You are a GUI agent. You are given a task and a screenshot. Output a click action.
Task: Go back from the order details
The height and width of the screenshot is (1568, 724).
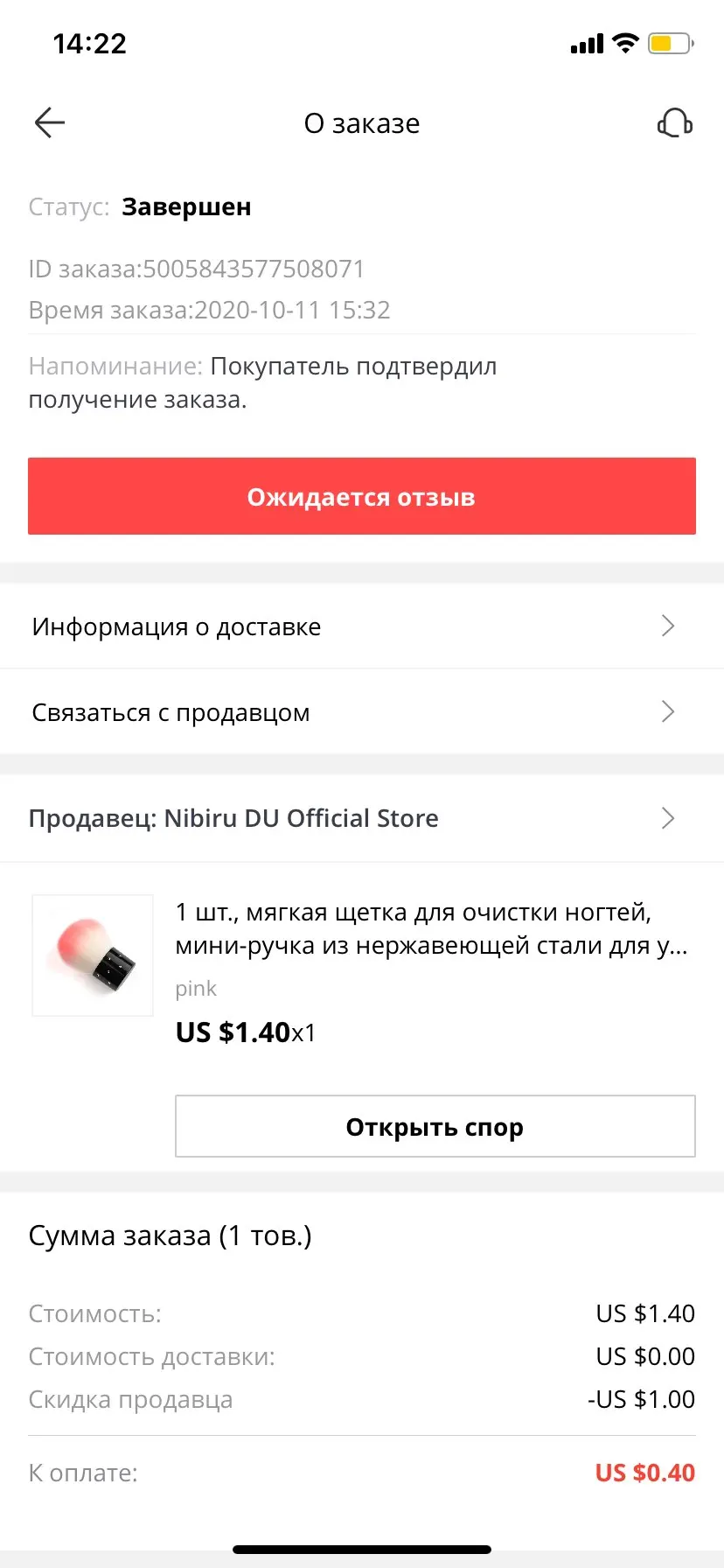(50, 123)
